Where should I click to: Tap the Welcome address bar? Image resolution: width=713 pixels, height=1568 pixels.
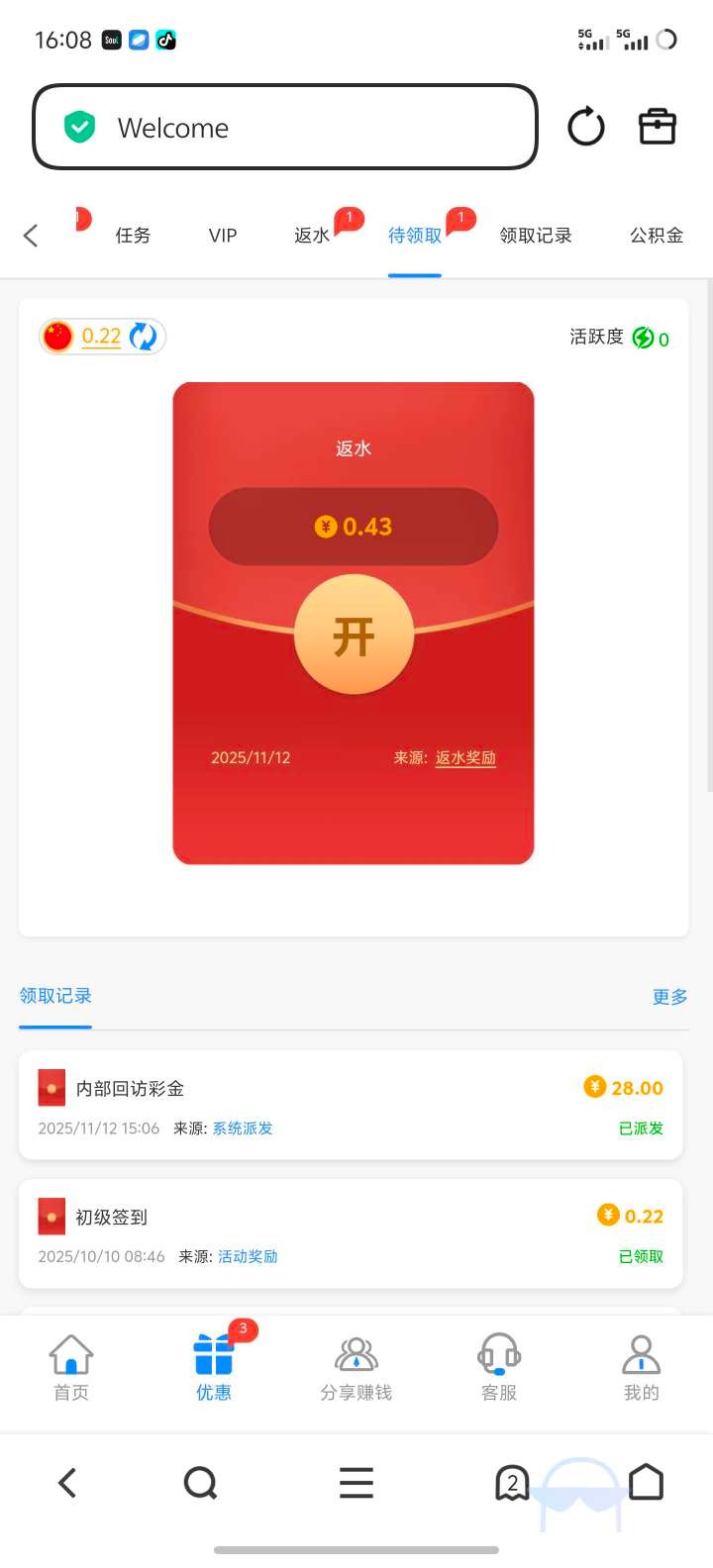click(285, 128)
